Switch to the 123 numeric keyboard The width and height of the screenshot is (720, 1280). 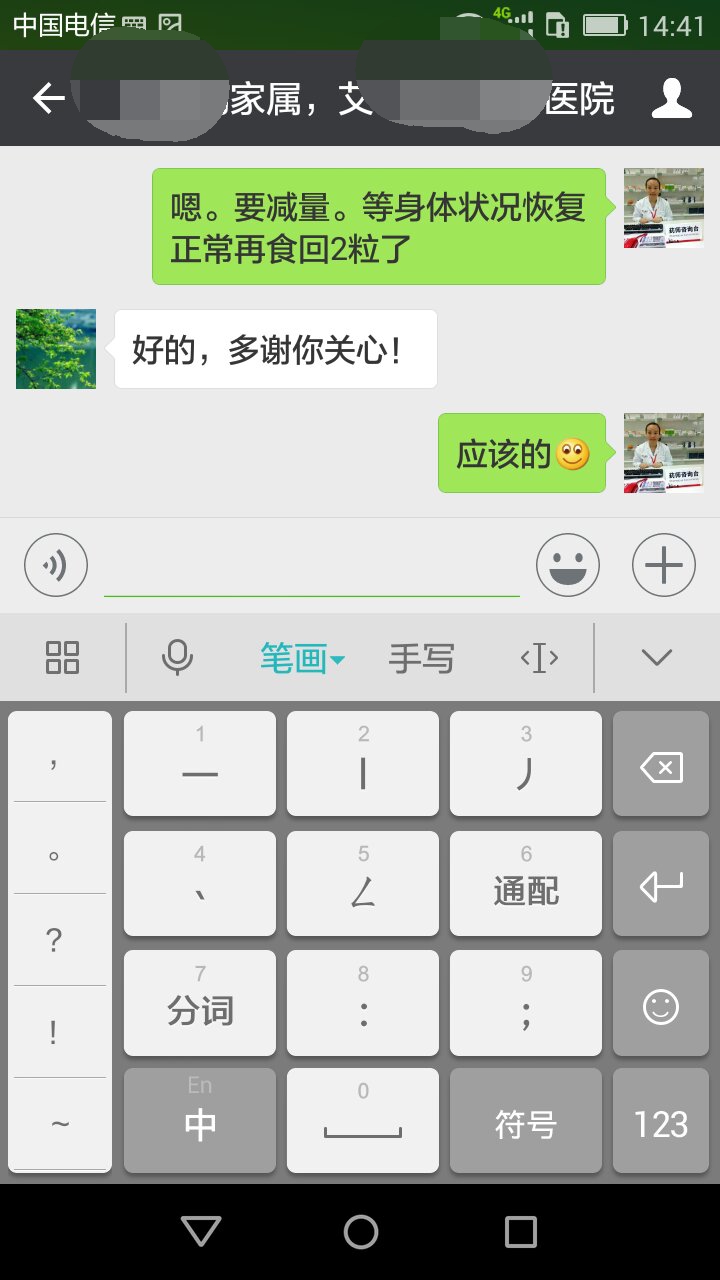pos(661,1121)
